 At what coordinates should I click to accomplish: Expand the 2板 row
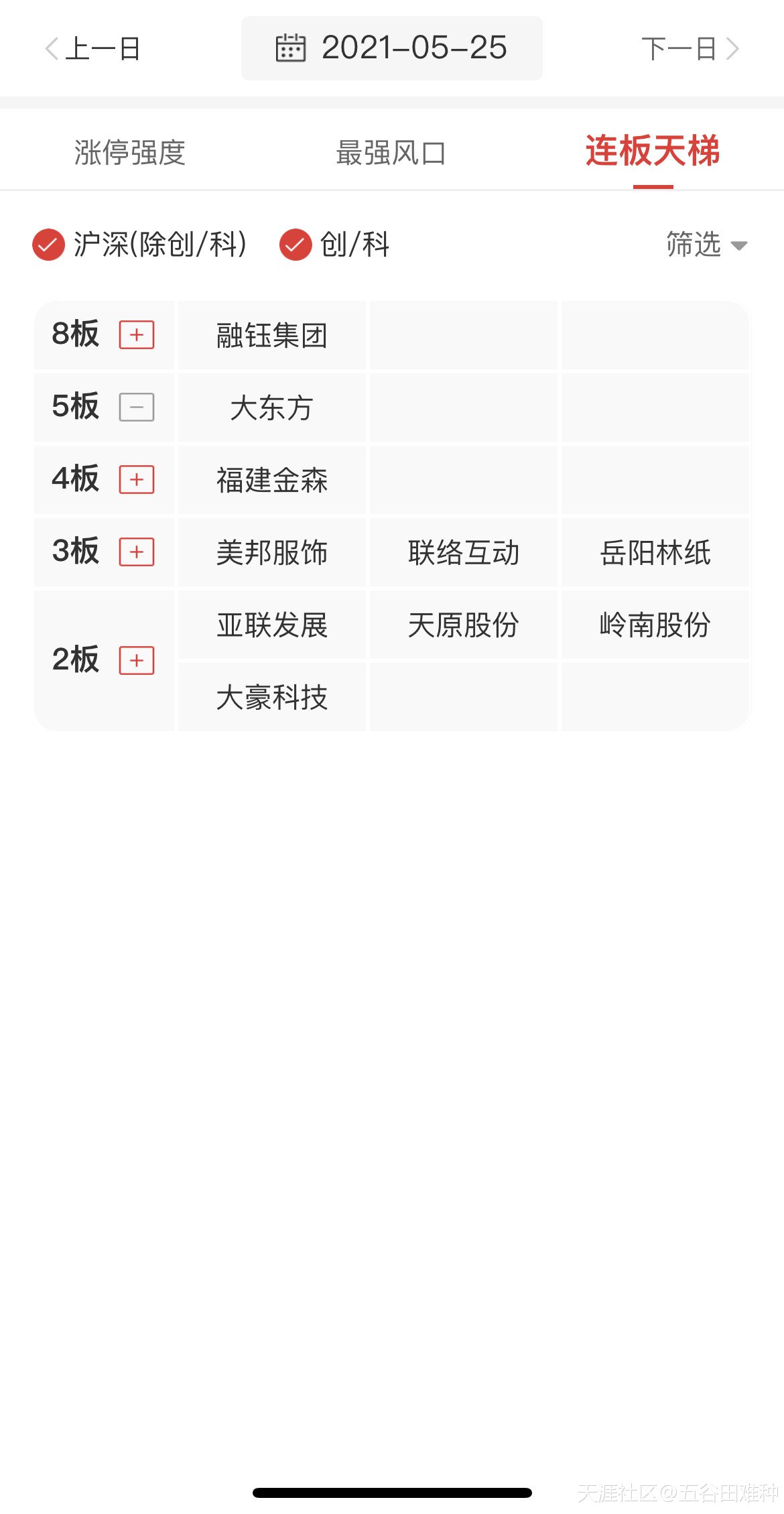coord(137,660)
